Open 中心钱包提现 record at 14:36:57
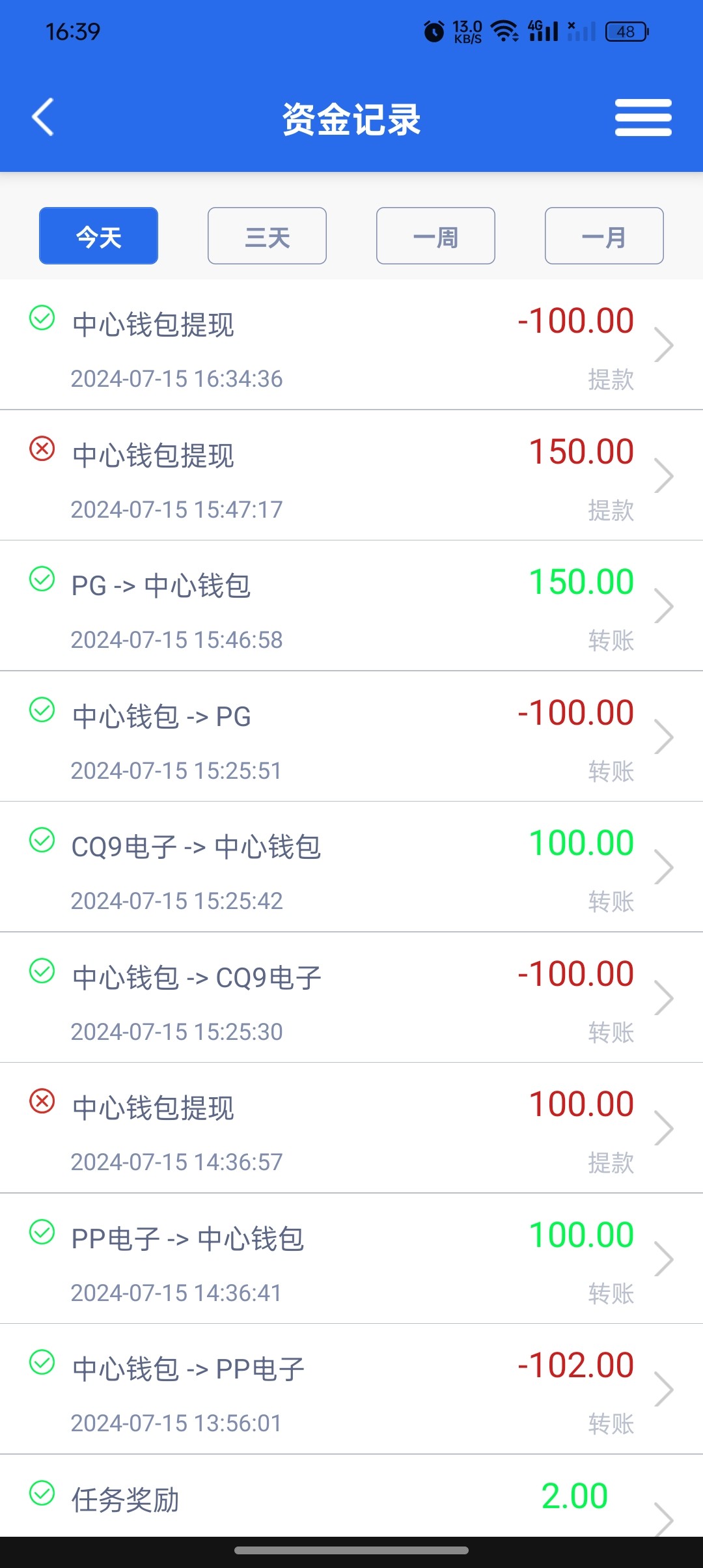The image size is (703, 1568). 351,1128
